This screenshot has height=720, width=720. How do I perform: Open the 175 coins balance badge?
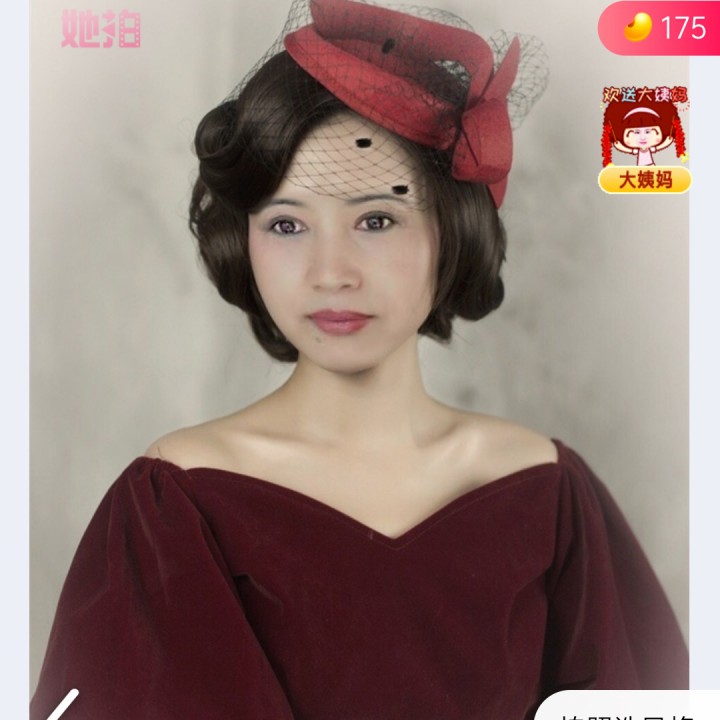[x=662, y=28]
